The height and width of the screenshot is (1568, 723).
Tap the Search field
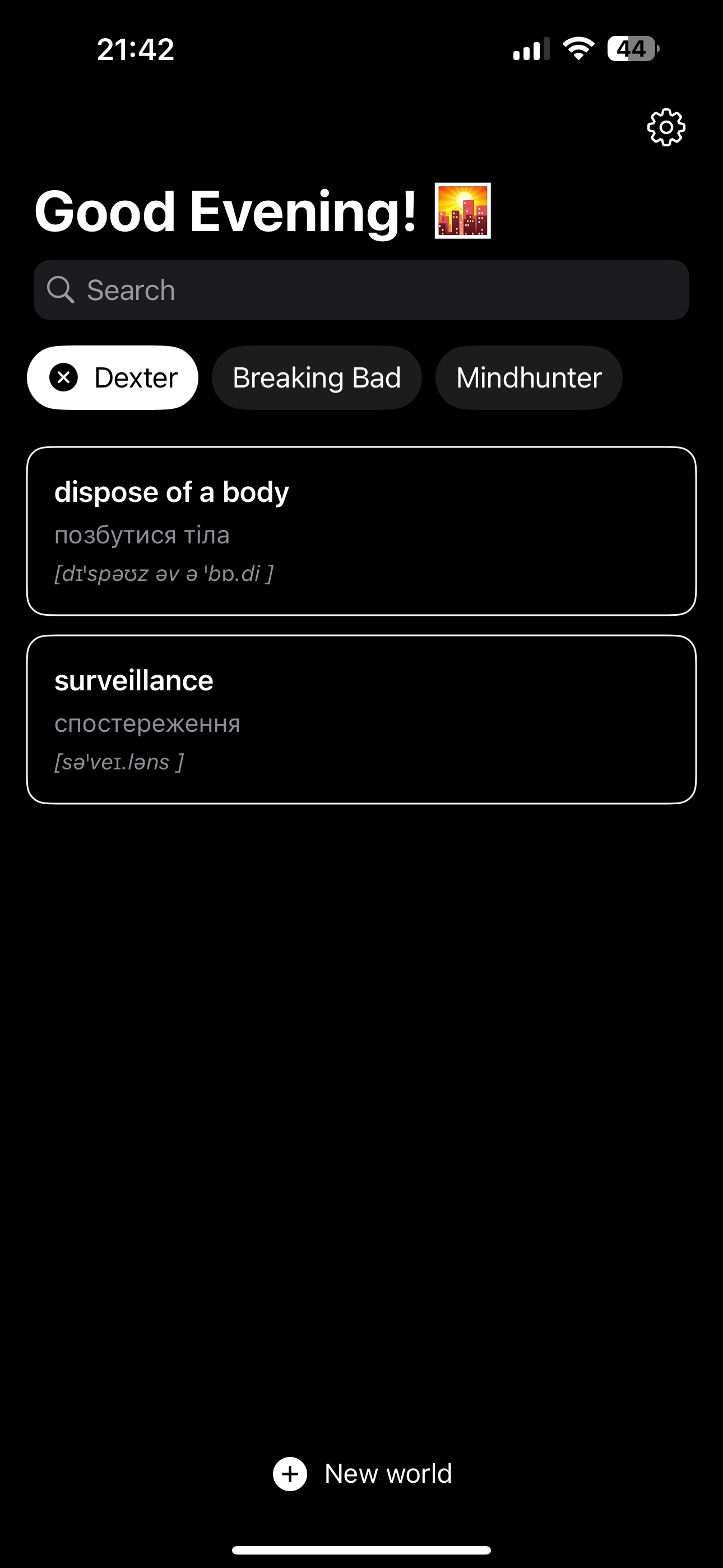(361, 290)
